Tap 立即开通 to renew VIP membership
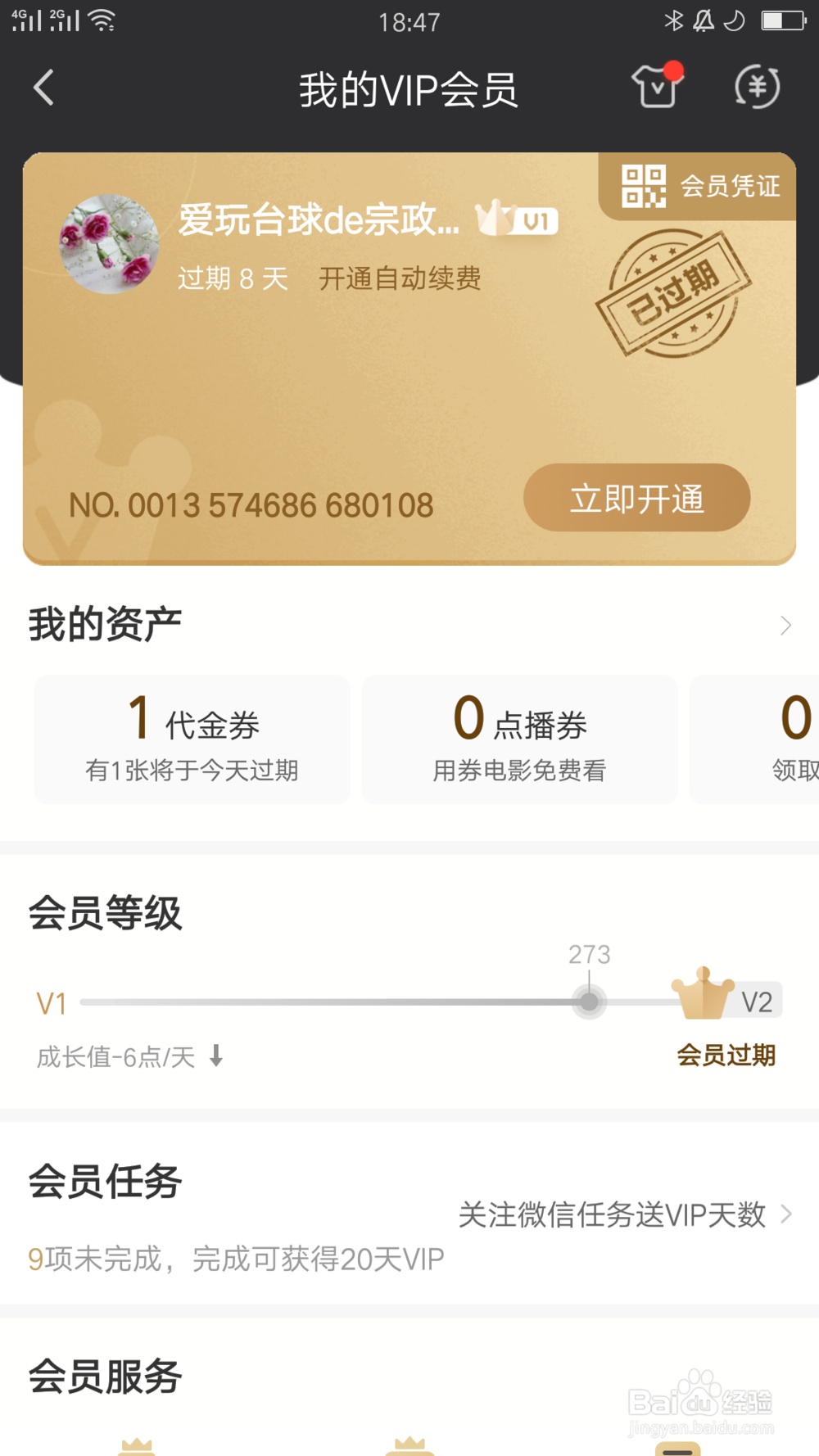This screenshot has width=819, height=1456. 636,498
